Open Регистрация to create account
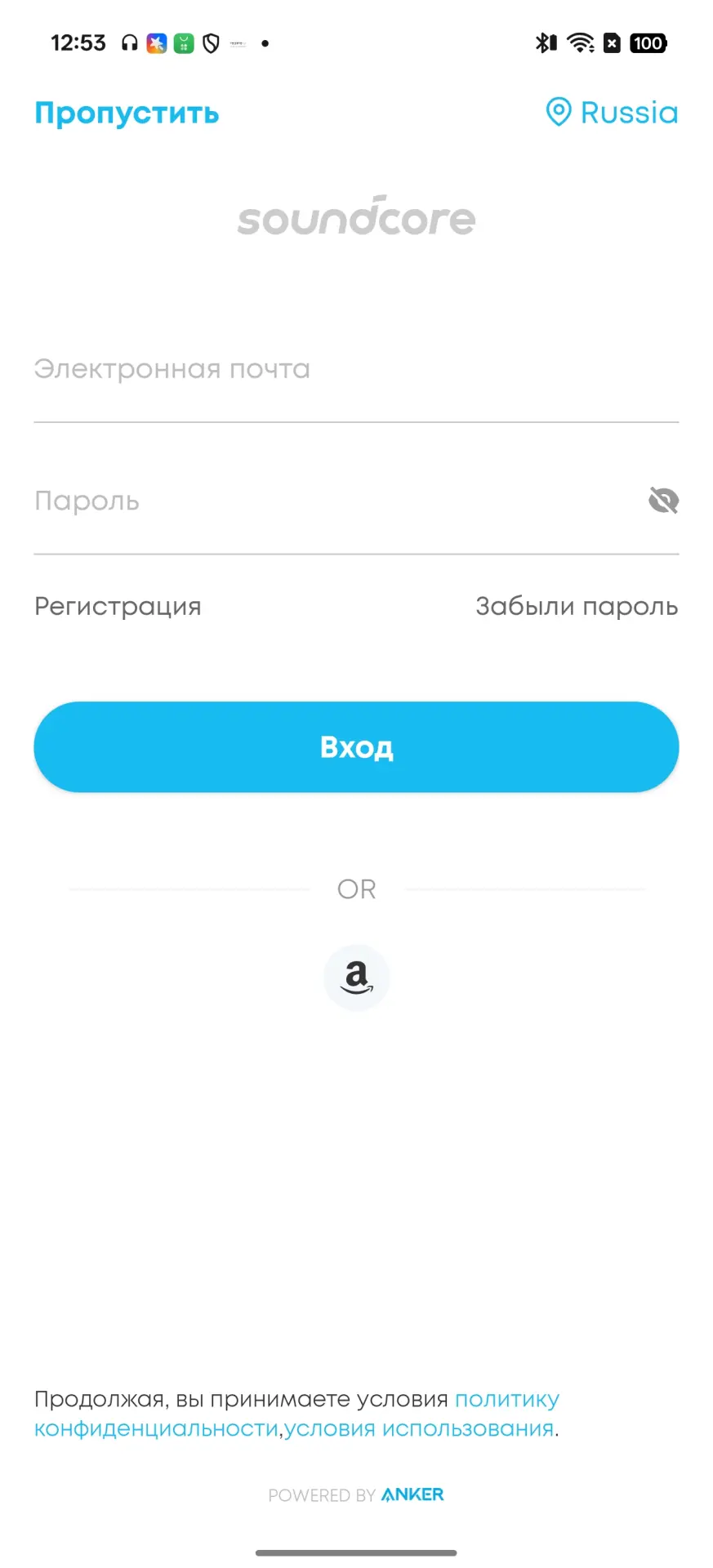Image resolution: width=713 pixels, height=1568 pixels. click(x=118, y=606)
